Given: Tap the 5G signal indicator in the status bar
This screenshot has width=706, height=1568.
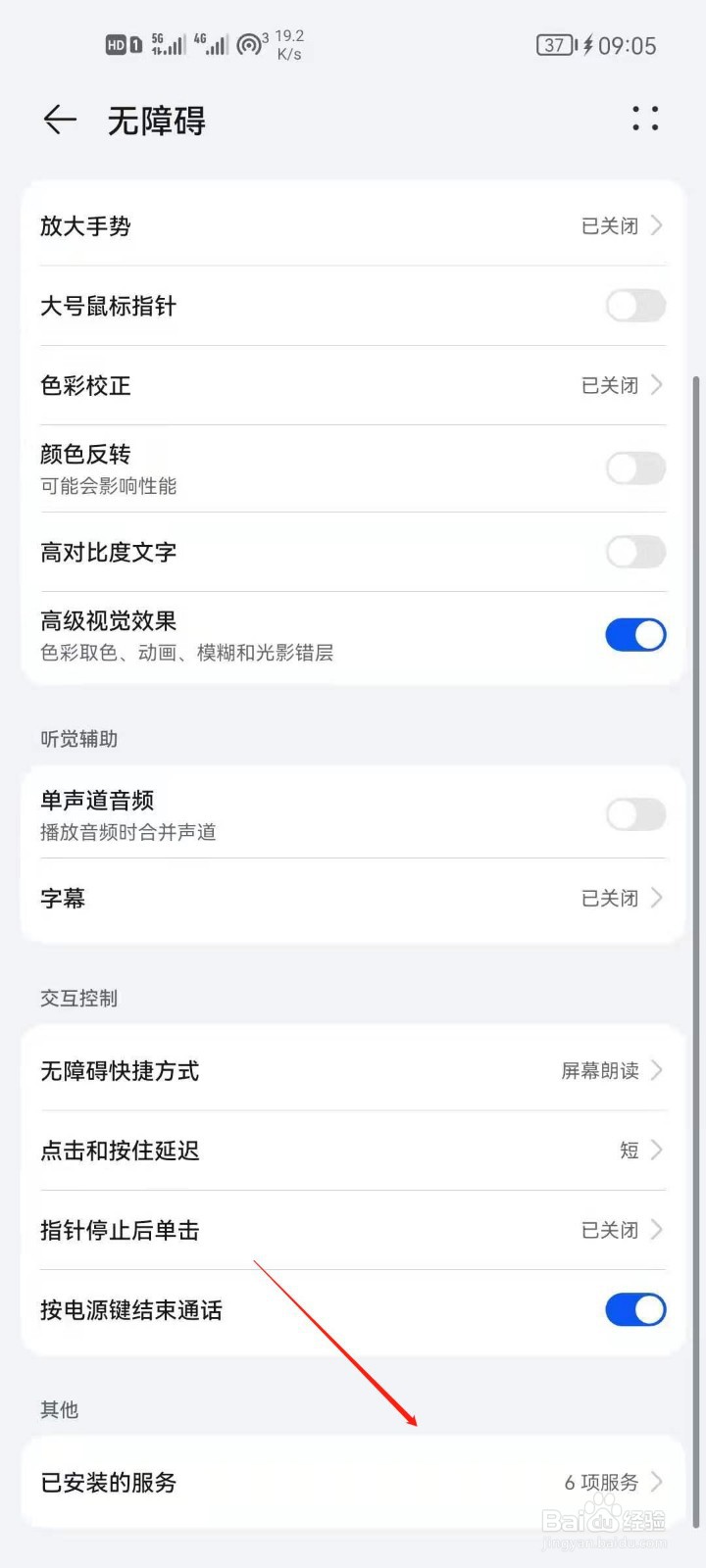Looking at the screenshot, I should click(167, 43).
